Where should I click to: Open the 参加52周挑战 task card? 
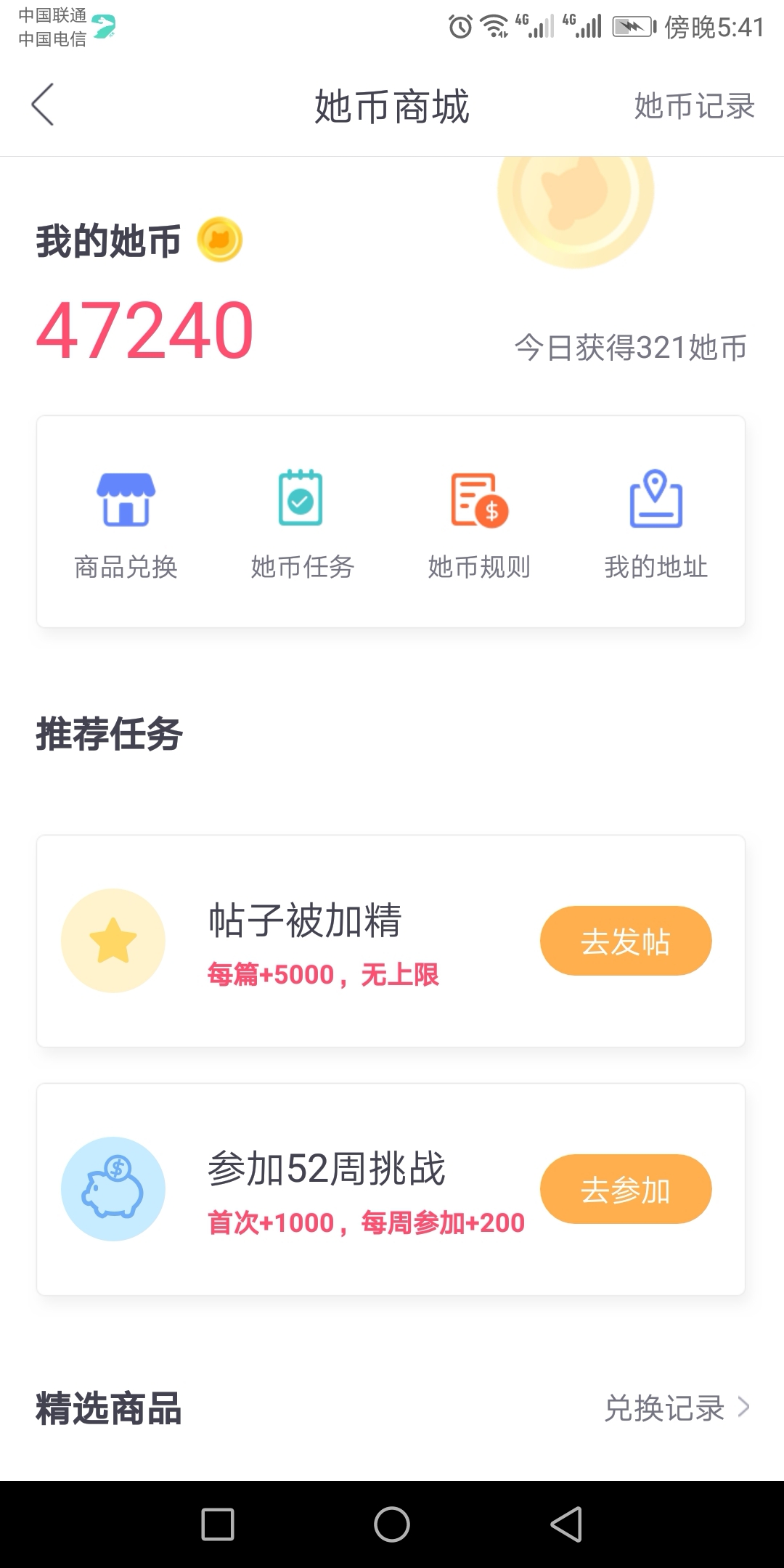(x=391, y=1189)
